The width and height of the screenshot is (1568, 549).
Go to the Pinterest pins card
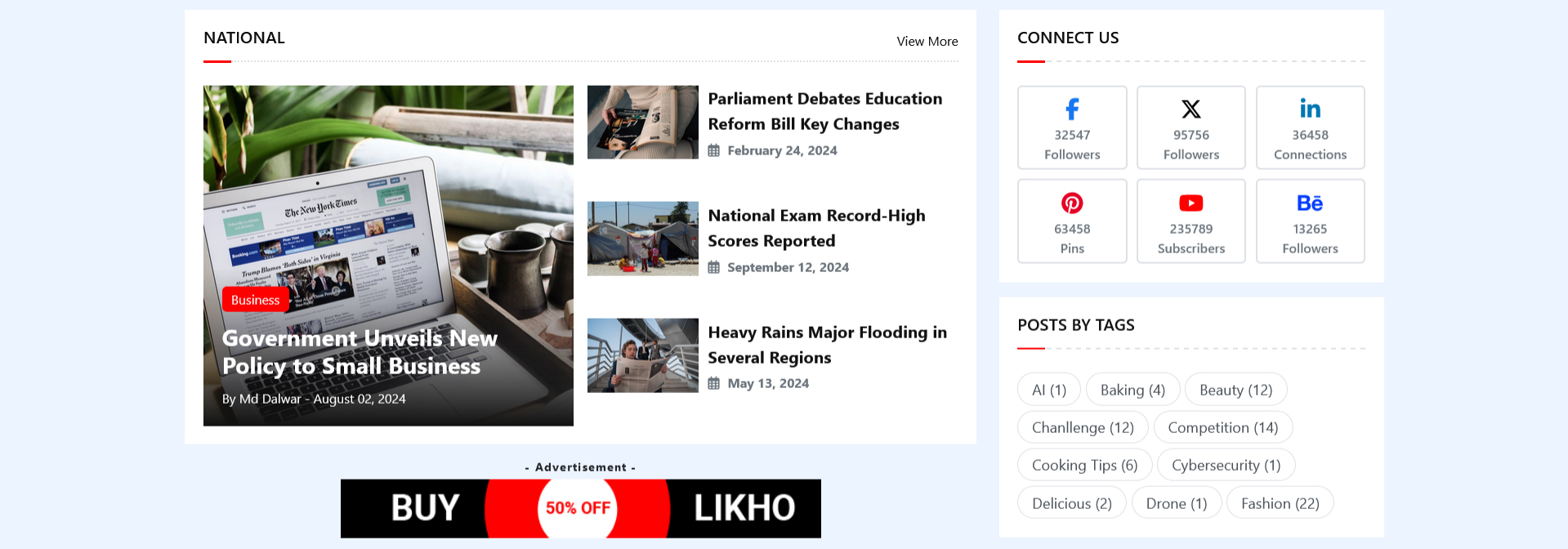pos(1072,221)
